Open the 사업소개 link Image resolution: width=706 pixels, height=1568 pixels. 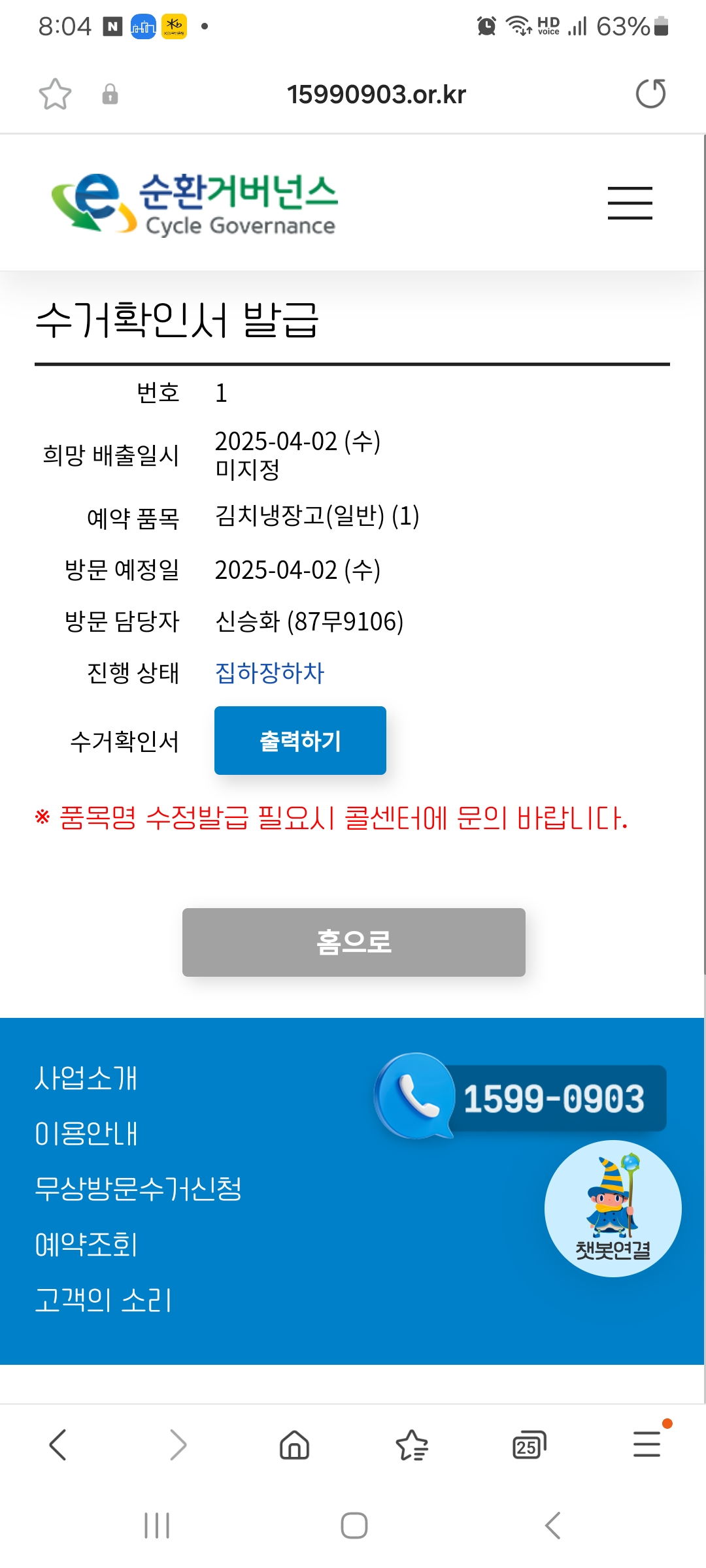tap(86, 1078)
